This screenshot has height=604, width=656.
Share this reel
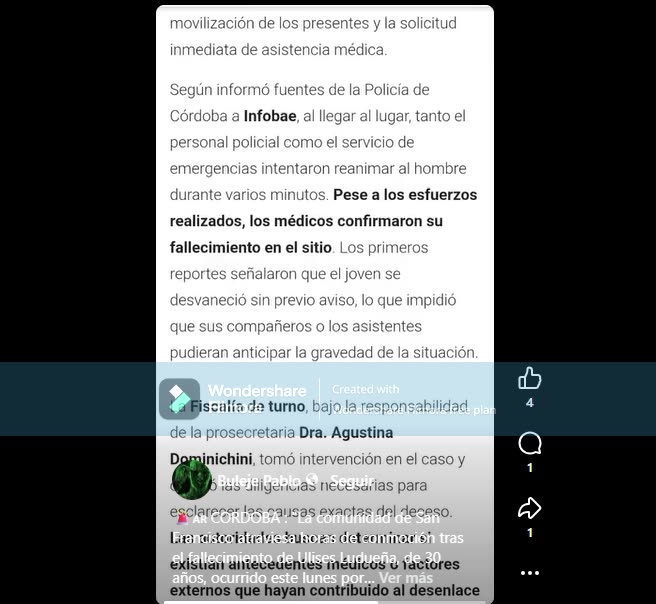[529, 509]
